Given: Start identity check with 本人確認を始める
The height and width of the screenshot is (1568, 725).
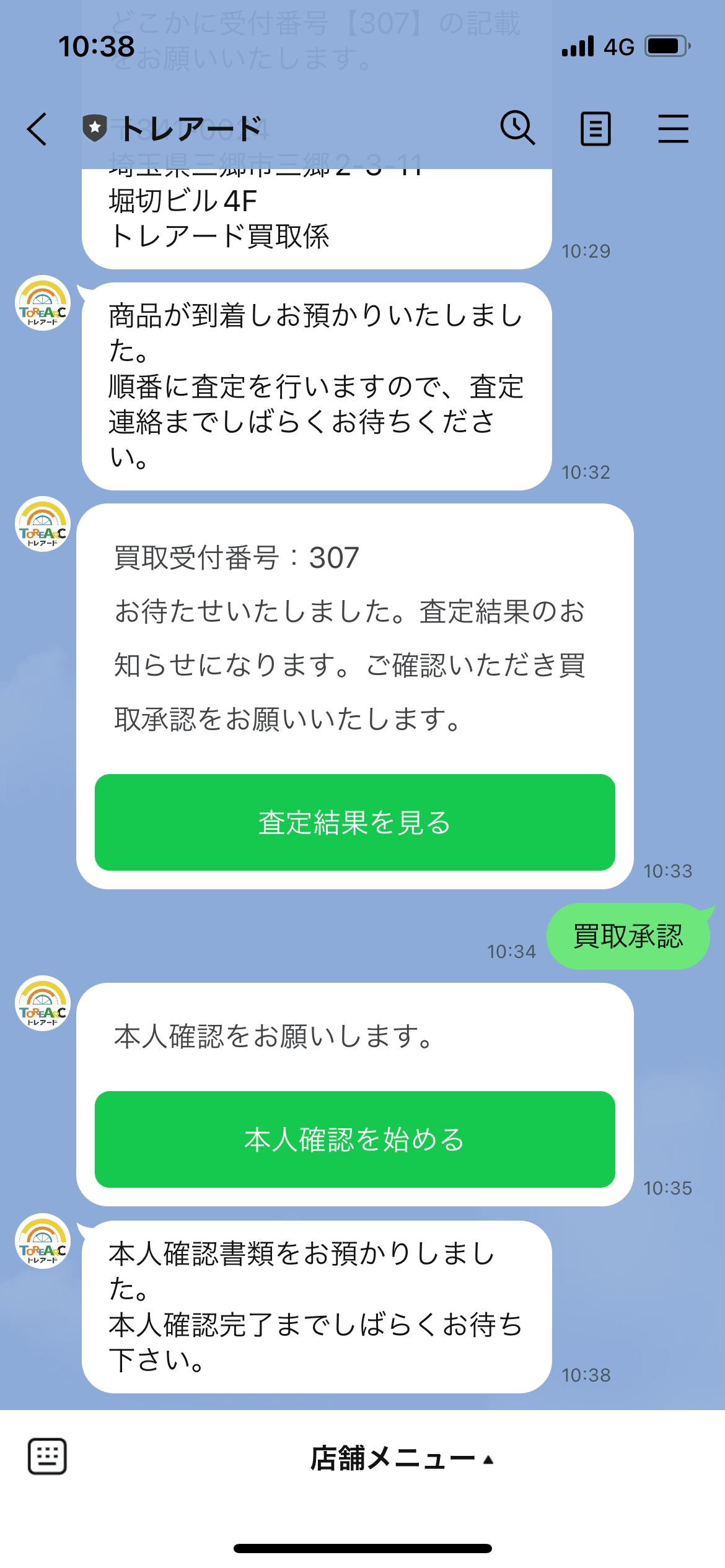Looking at the screenshot, I should point(355,1139).
